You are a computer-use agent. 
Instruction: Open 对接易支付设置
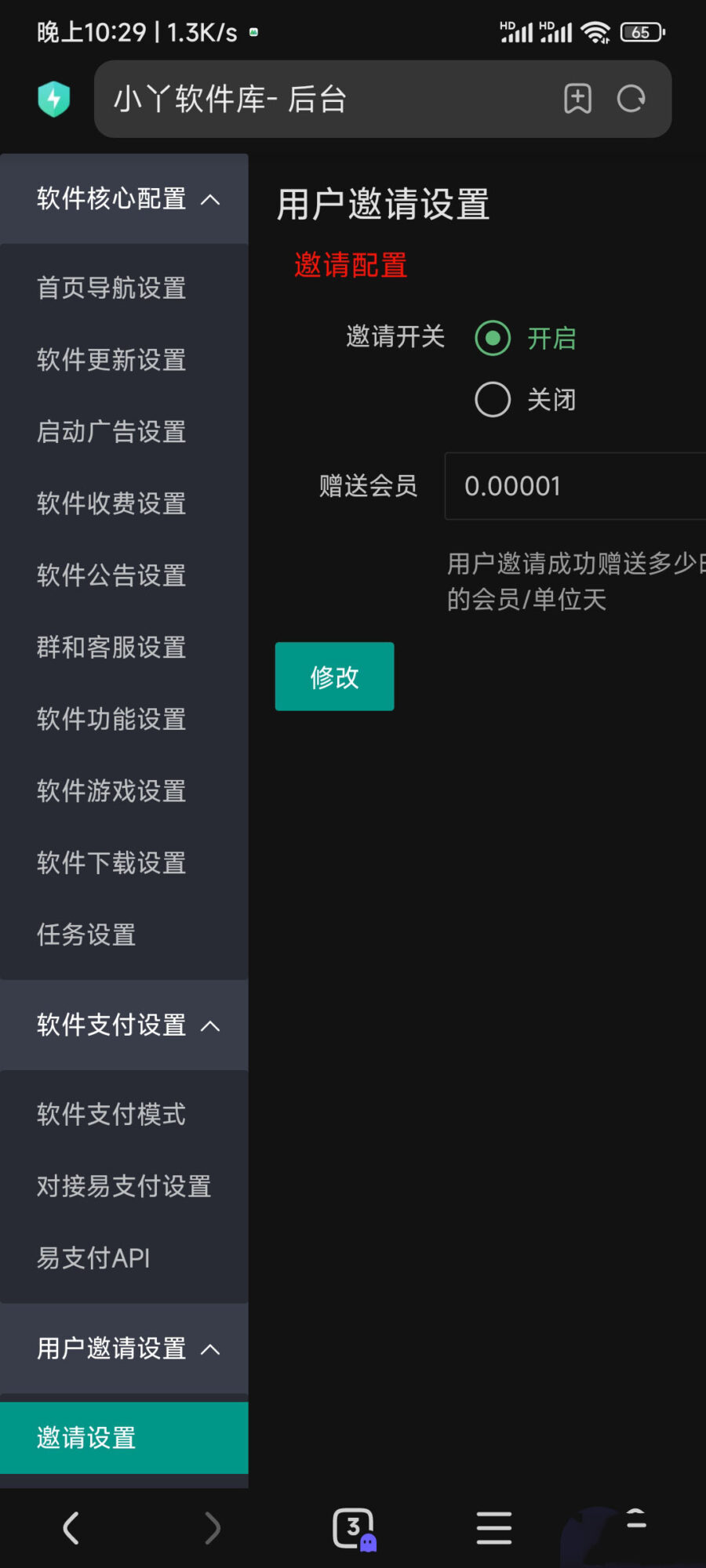(124, 1186)
